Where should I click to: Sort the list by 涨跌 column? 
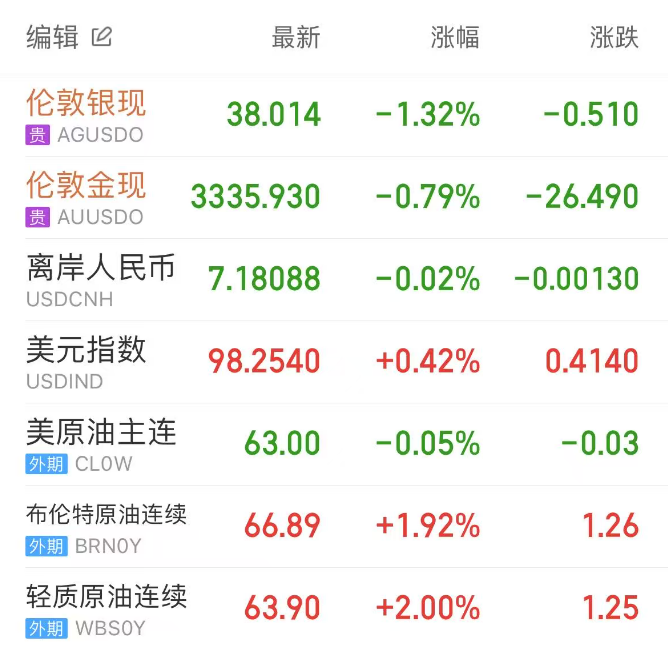pyautogui.click(x=614, y=38)
